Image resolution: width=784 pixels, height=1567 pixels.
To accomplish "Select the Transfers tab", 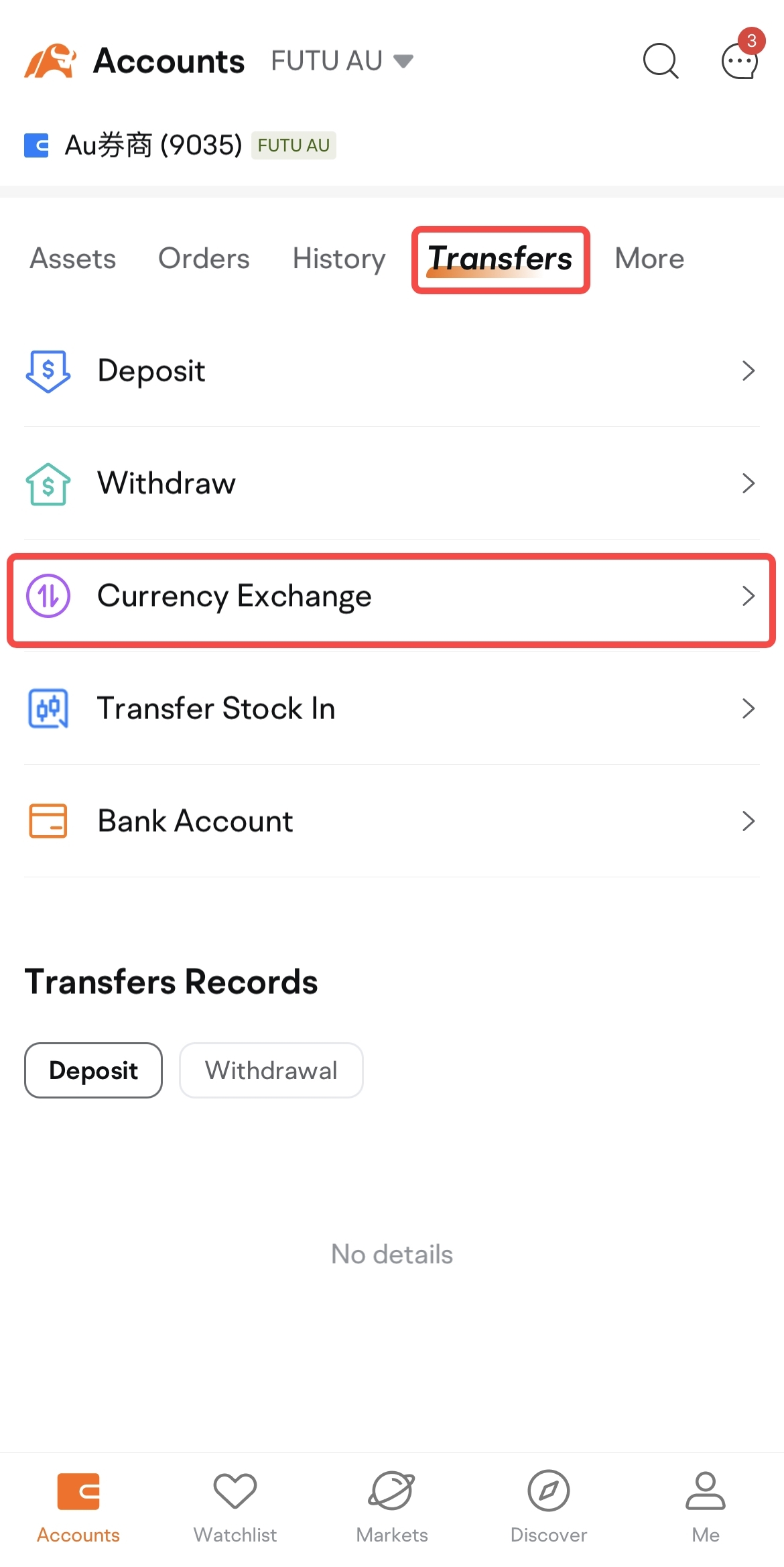I will (500, 259).
